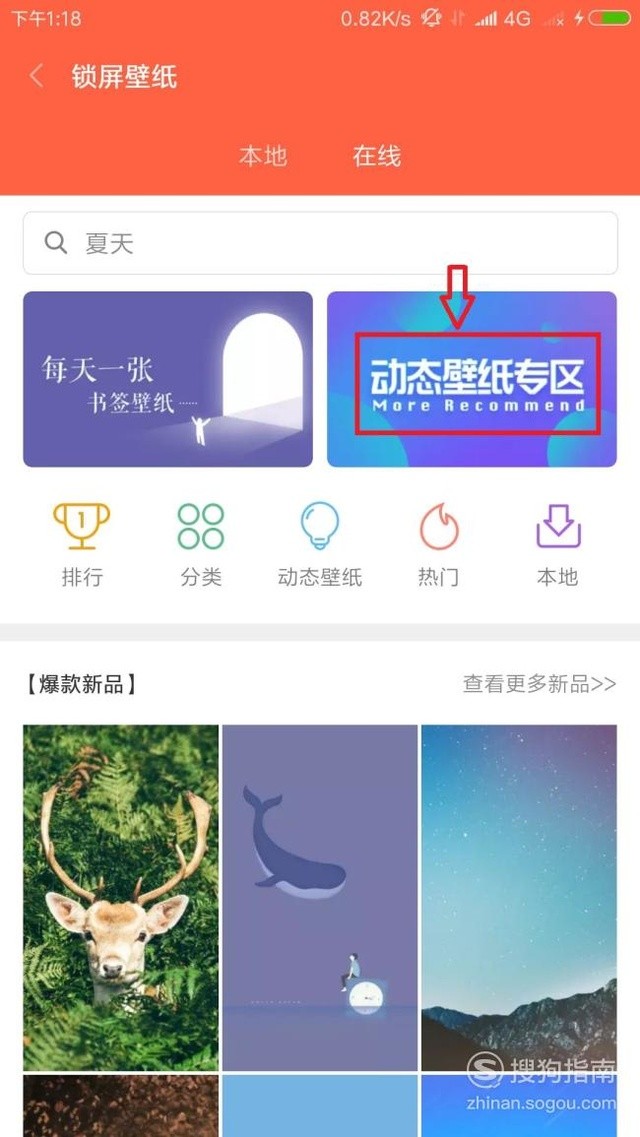The image size is (640, 1137).
Task: Open the 本地 download shortcut
Action: coord(557,545)
